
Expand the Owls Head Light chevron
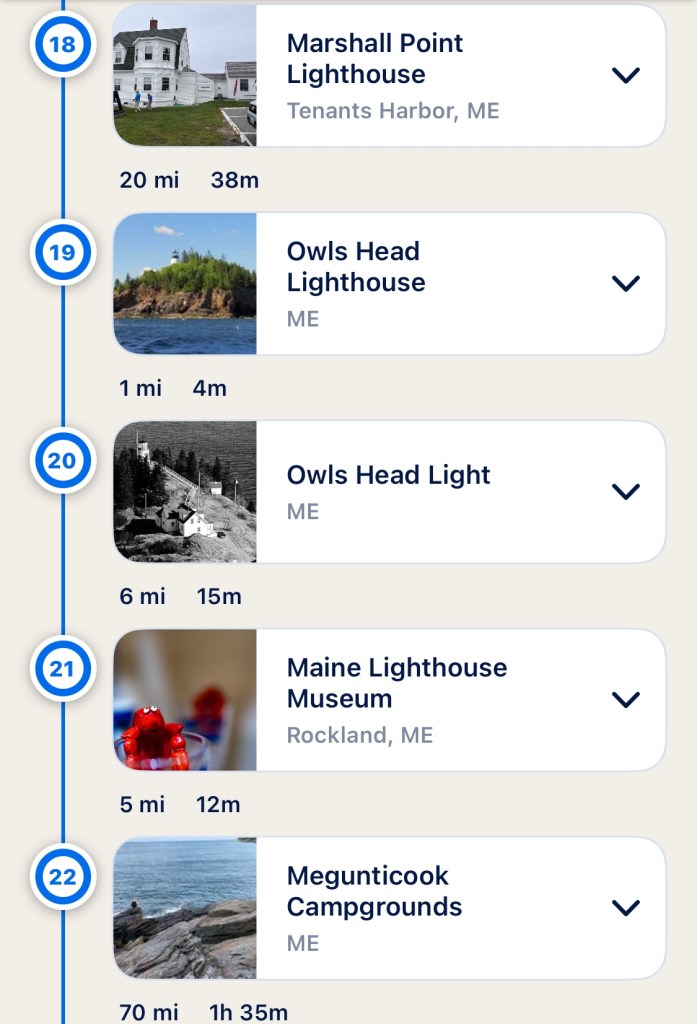(625, 491)
